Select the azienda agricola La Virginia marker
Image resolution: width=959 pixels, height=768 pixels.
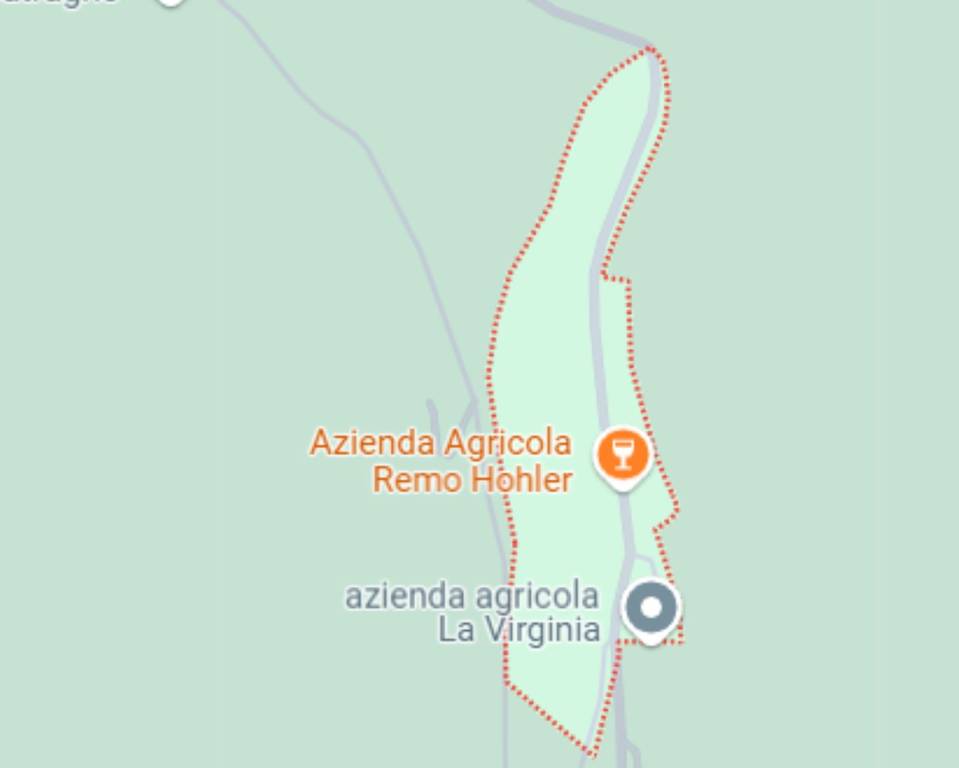(651, 608)
